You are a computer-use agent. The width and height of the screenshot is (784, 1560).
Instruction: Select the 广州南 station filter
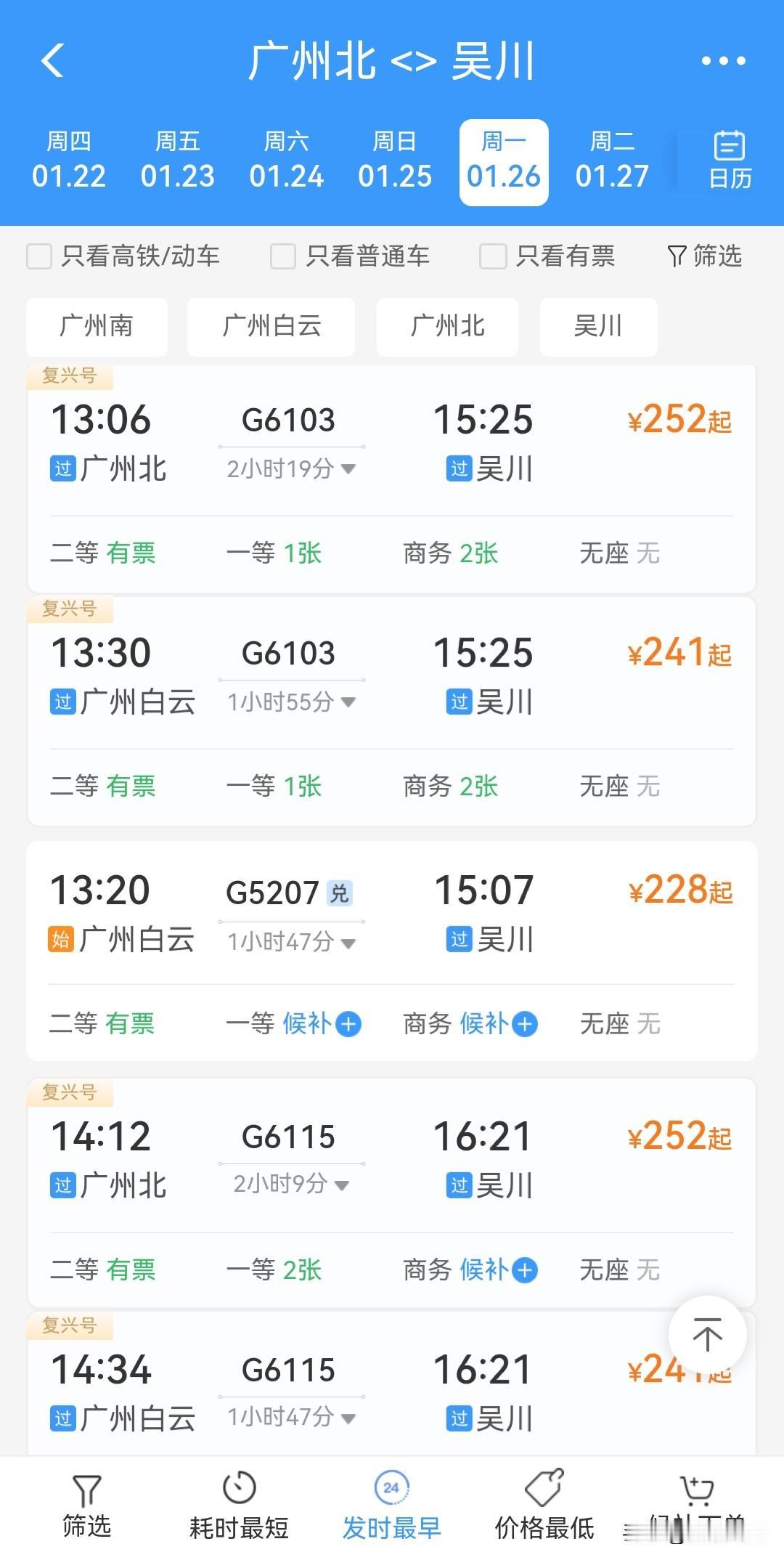(97, 327)
